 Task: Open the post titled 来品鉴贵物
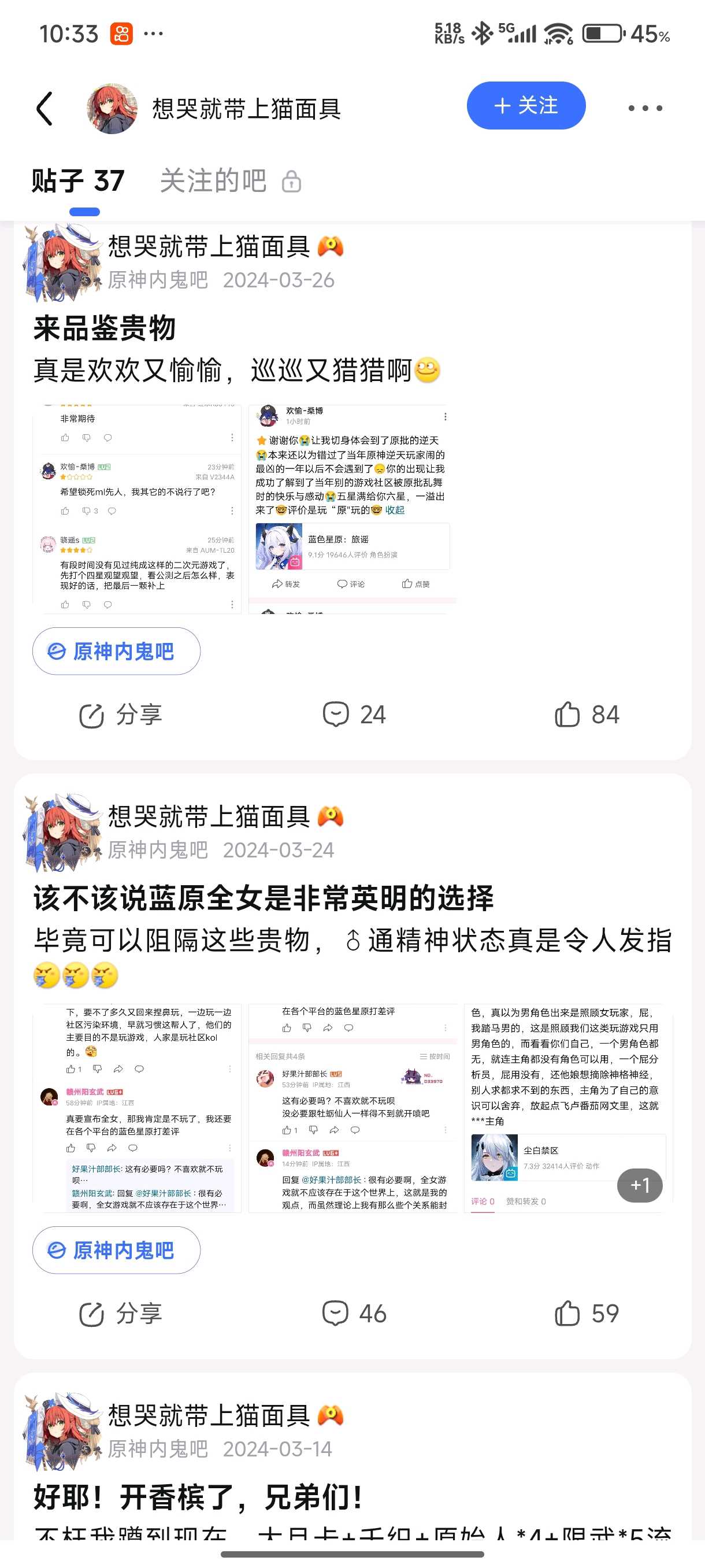(x=105, y=329)
